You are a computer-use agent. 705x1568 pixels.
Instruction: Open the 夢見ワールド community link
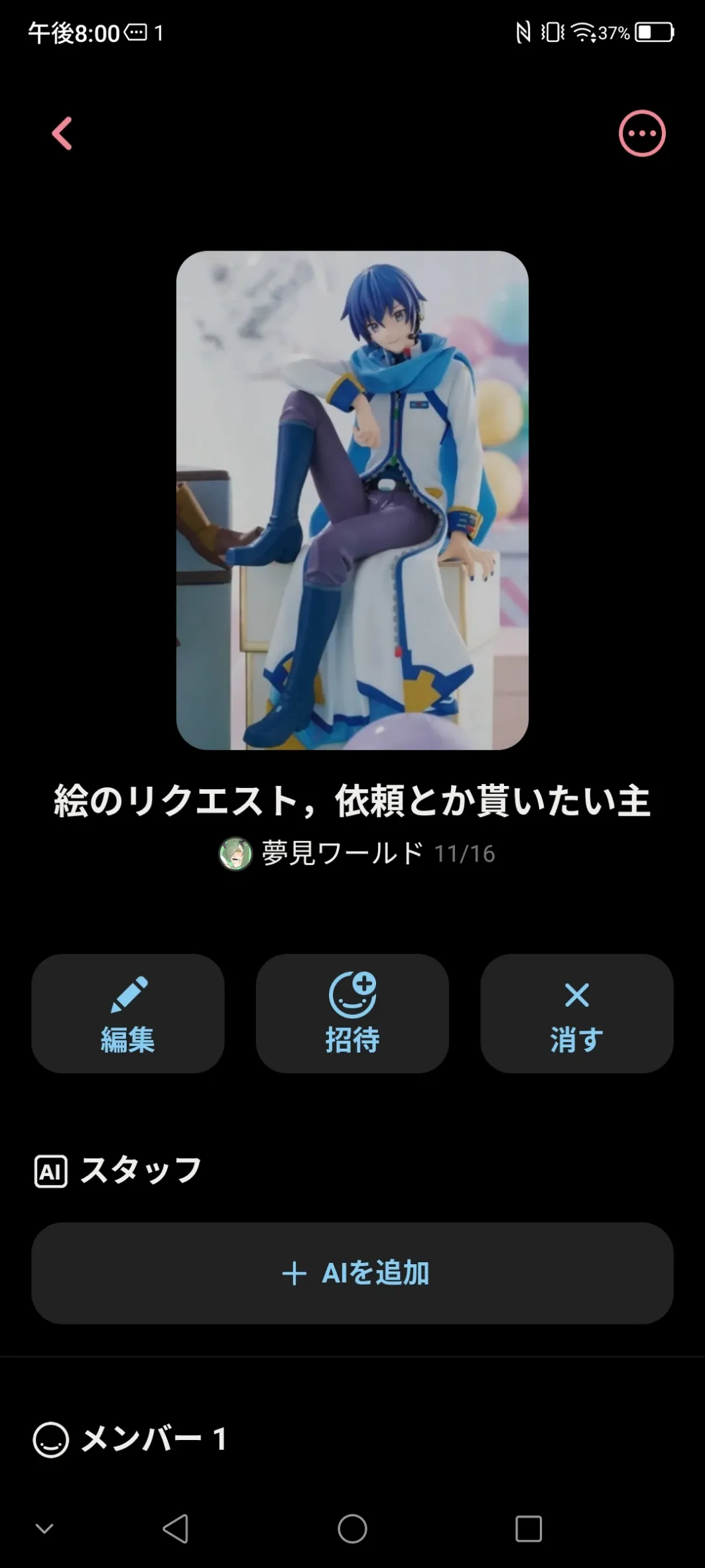(342, 853)
